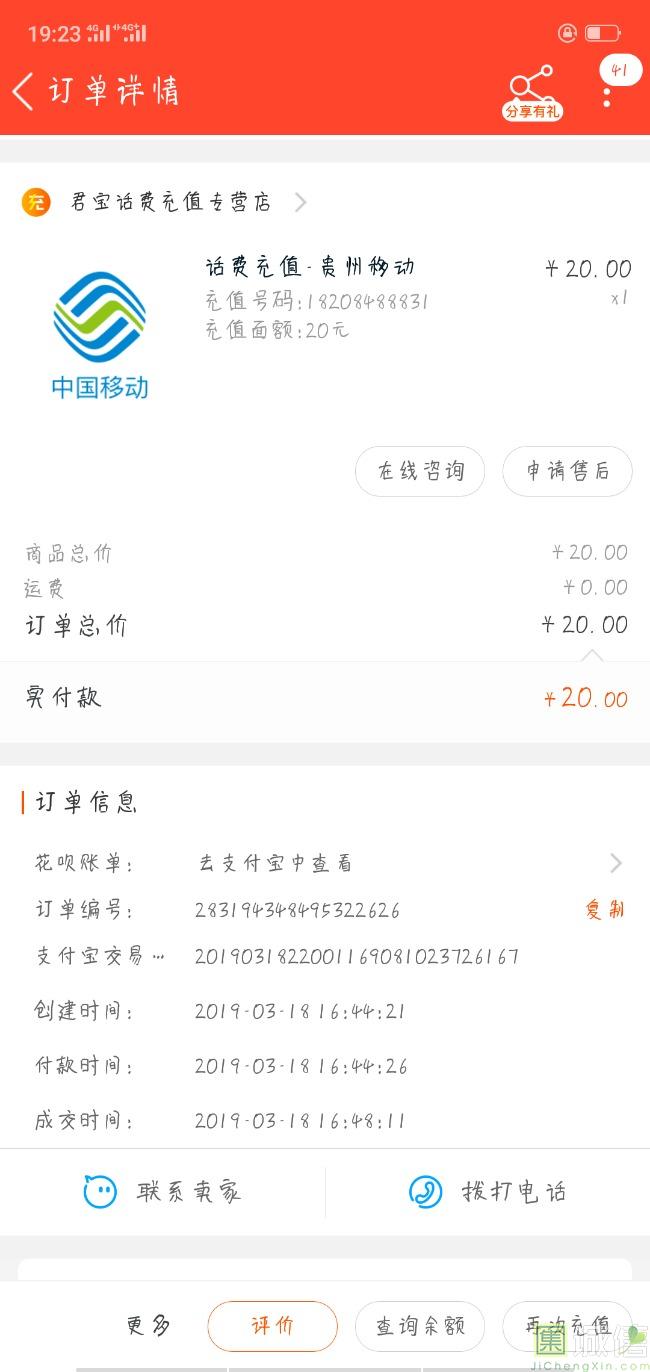This screenshot has width=650, height=1372.
Task: Open 更多 options
Action: 148,1326
